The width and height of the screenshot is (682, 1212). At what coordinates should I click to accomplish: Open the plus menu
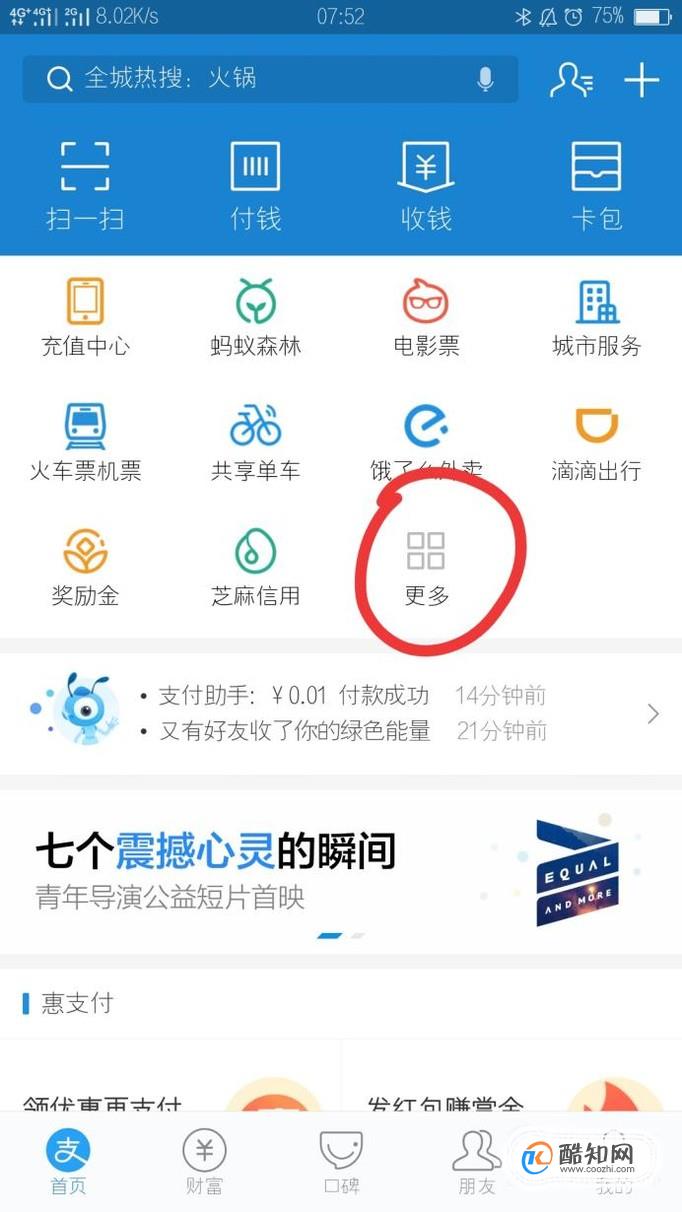pos(641,80)
